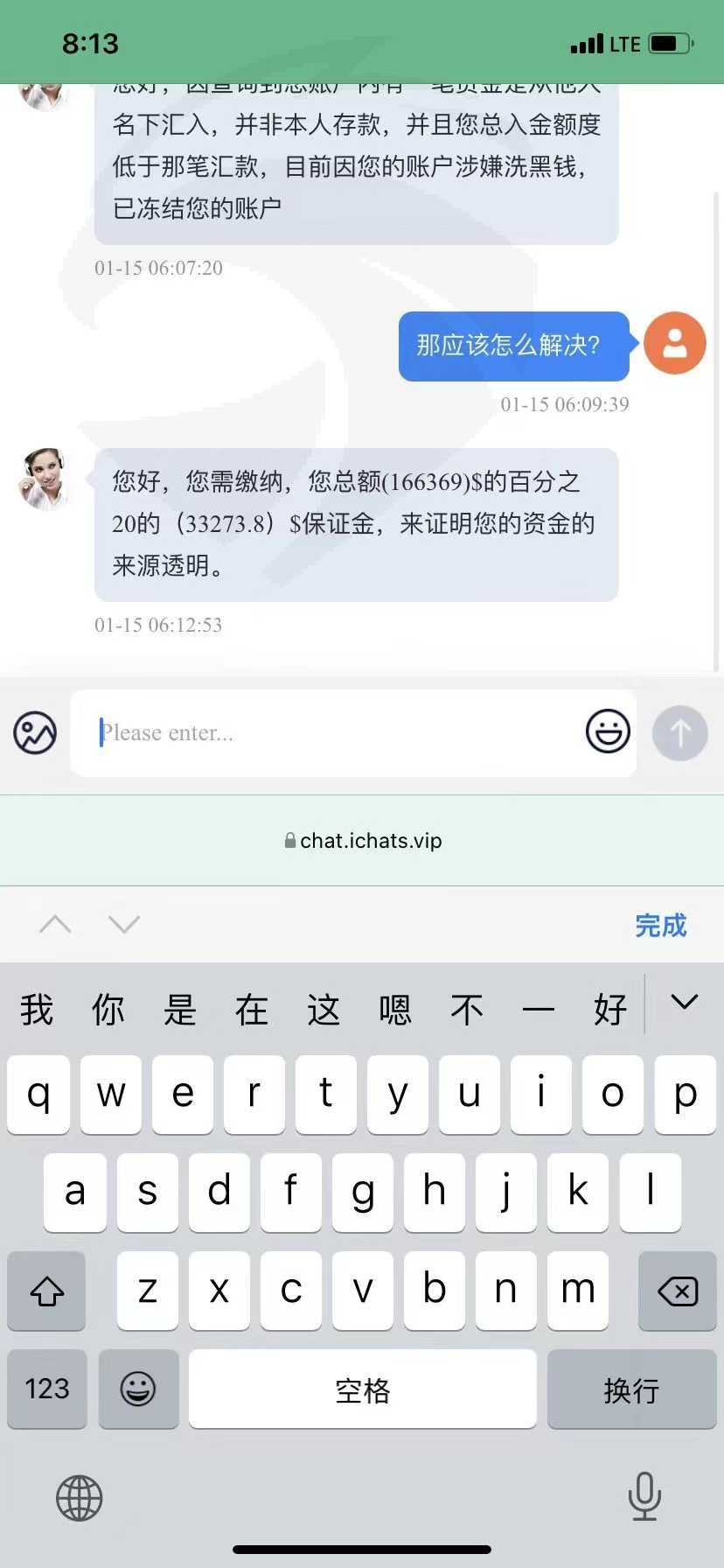This screenshot has height=1568, width=724.
Task: Tap 完成 to dismiss the keyboard
Action: click(x=661, y=925)
